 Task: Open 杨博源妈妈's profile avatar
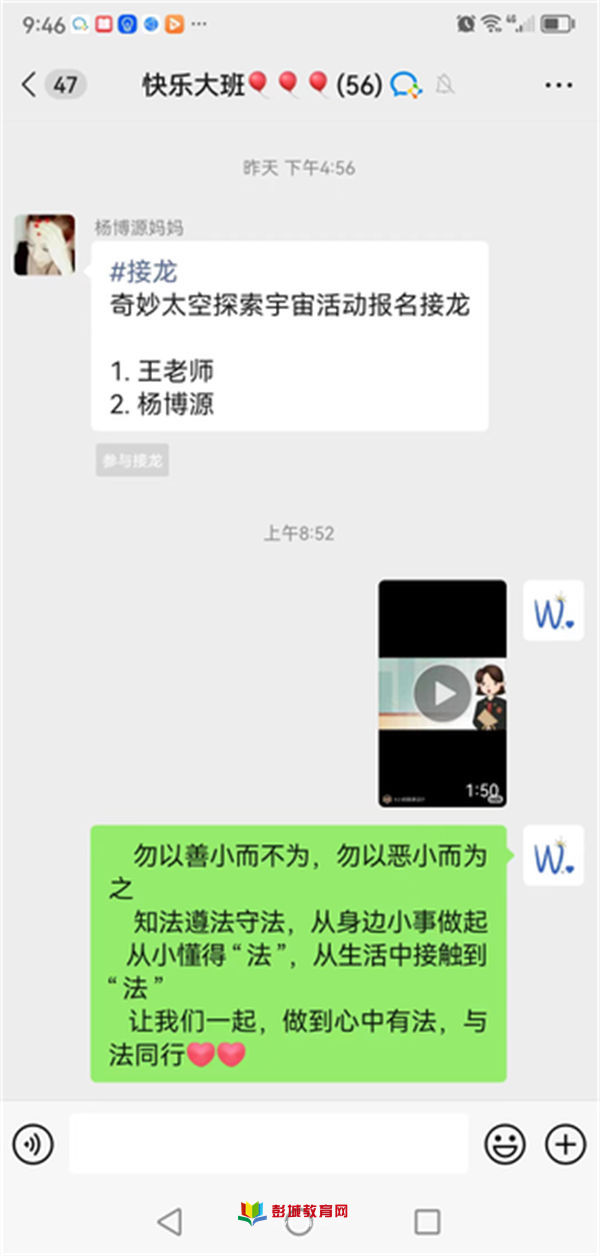coord(44,245)
